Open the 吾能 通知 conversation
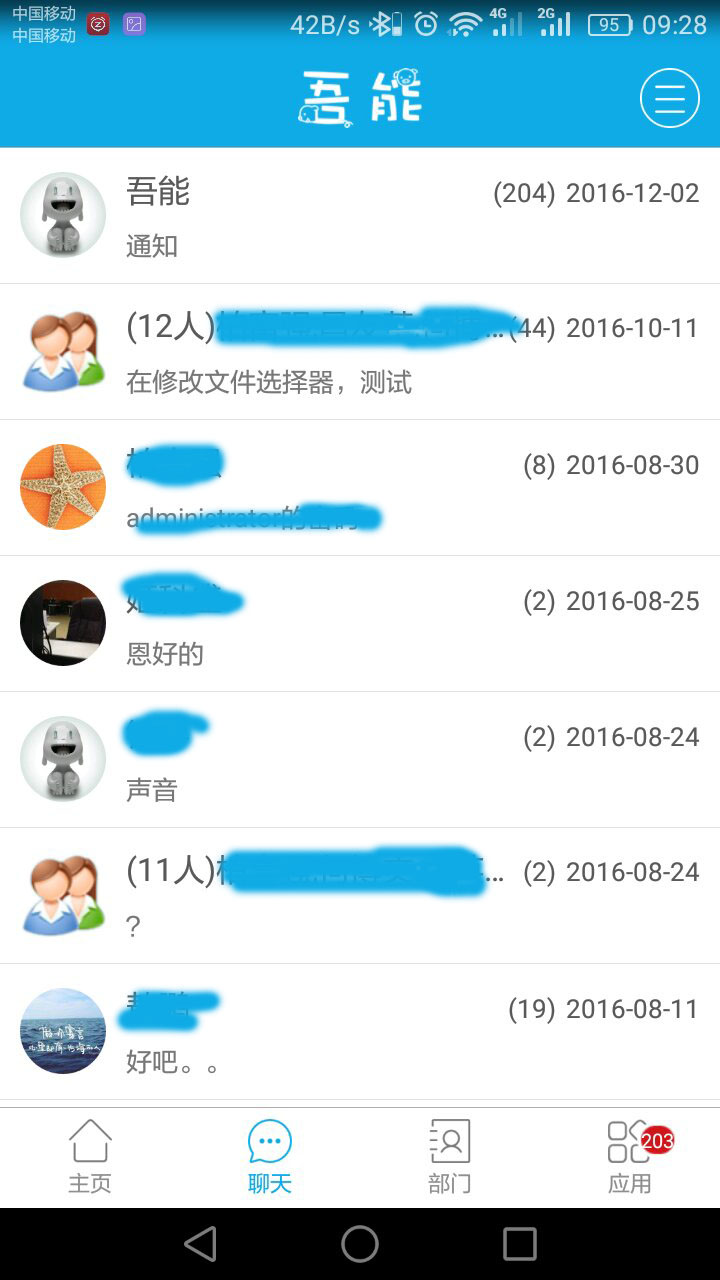The image size is (720, 1280). [360, 216]
